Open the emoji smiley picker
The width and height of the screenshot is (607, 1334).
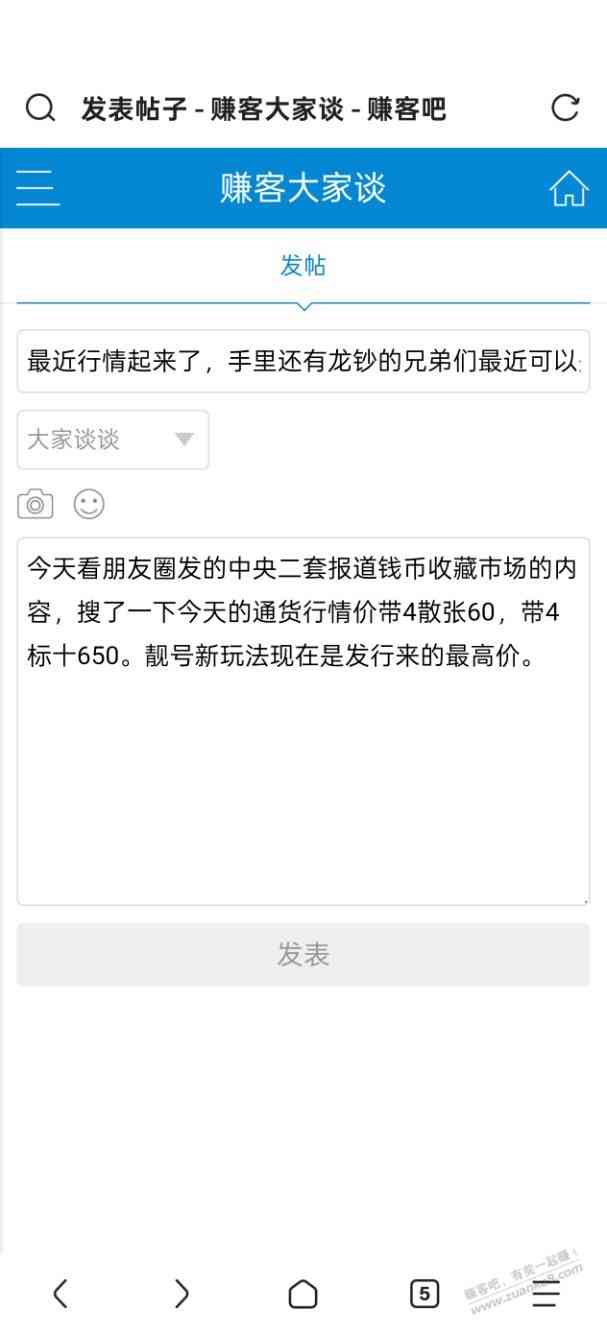point(89,504)
